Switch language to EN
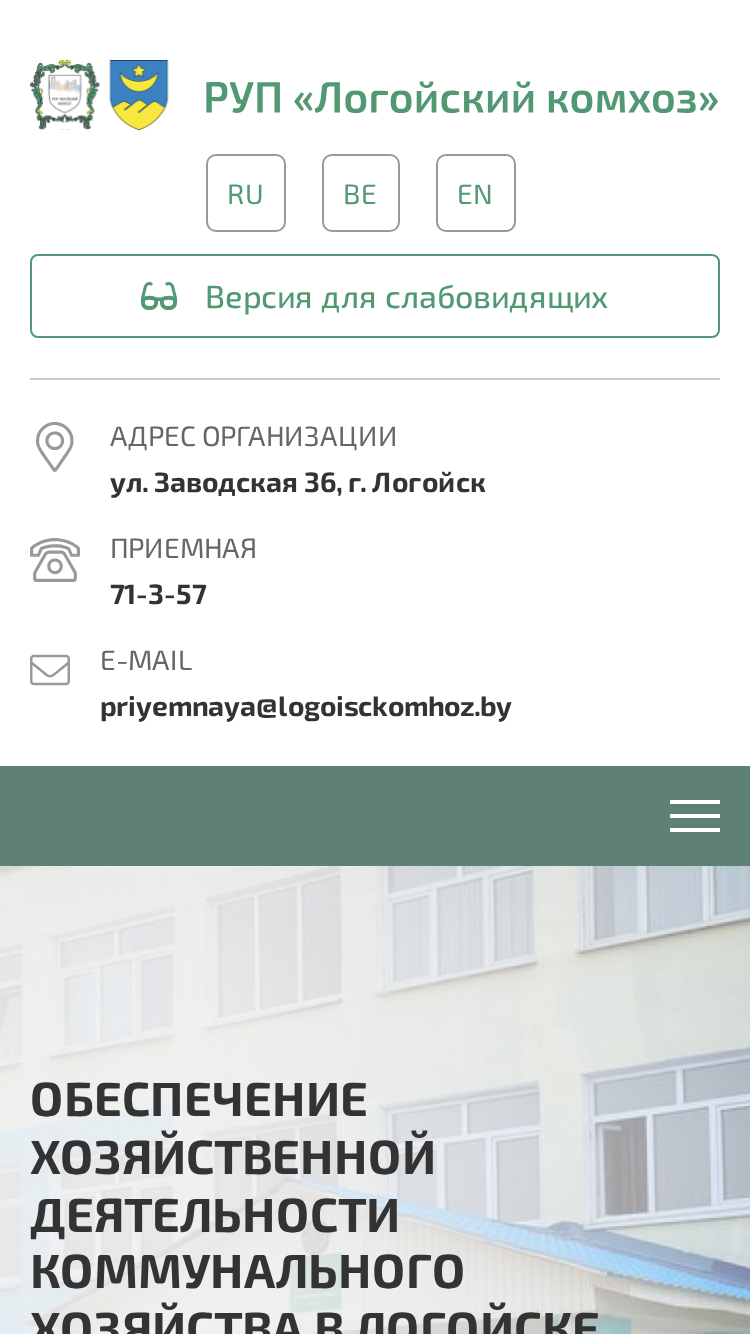Image resolution: width=750 pixels, height=1334 pixels. 476,193
